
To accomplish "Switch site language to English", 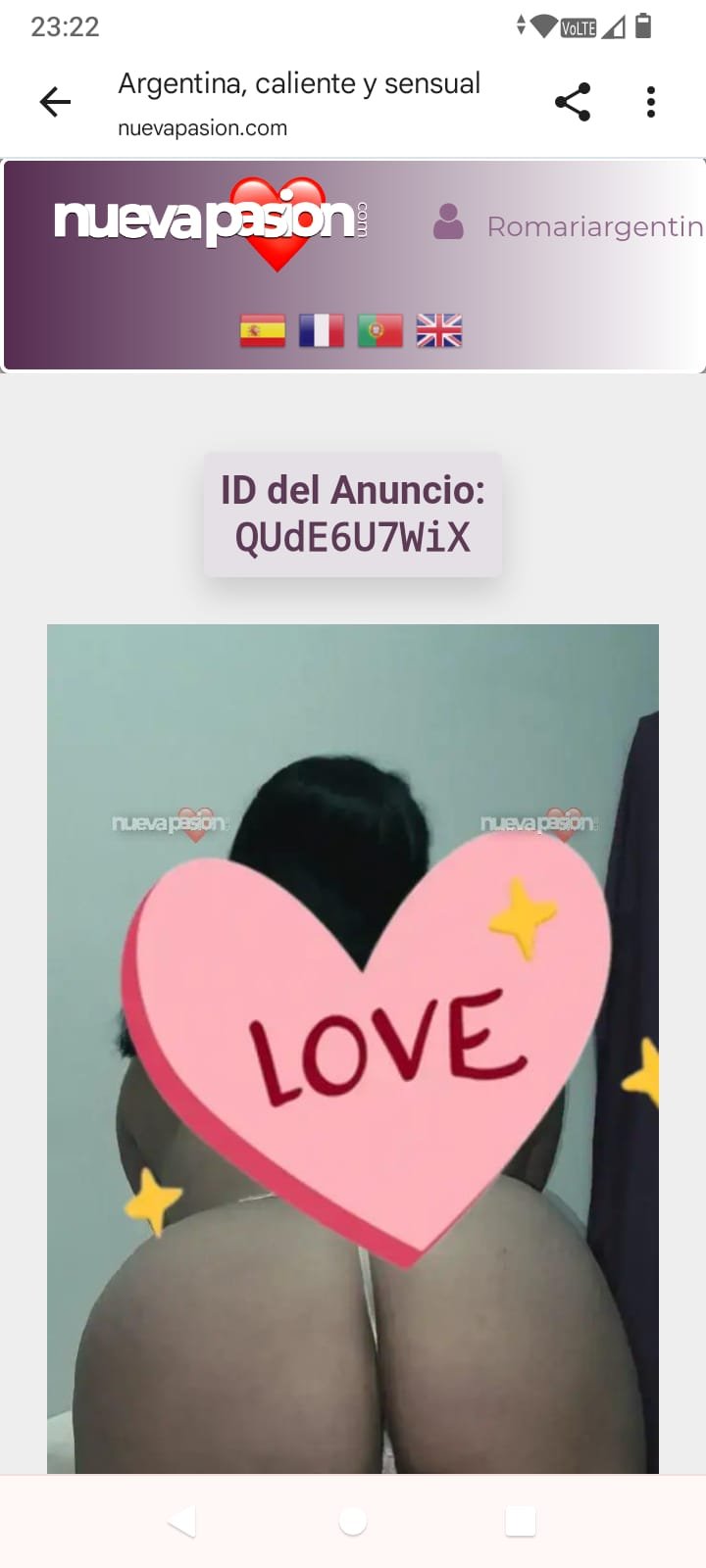I will coord(438,331).
